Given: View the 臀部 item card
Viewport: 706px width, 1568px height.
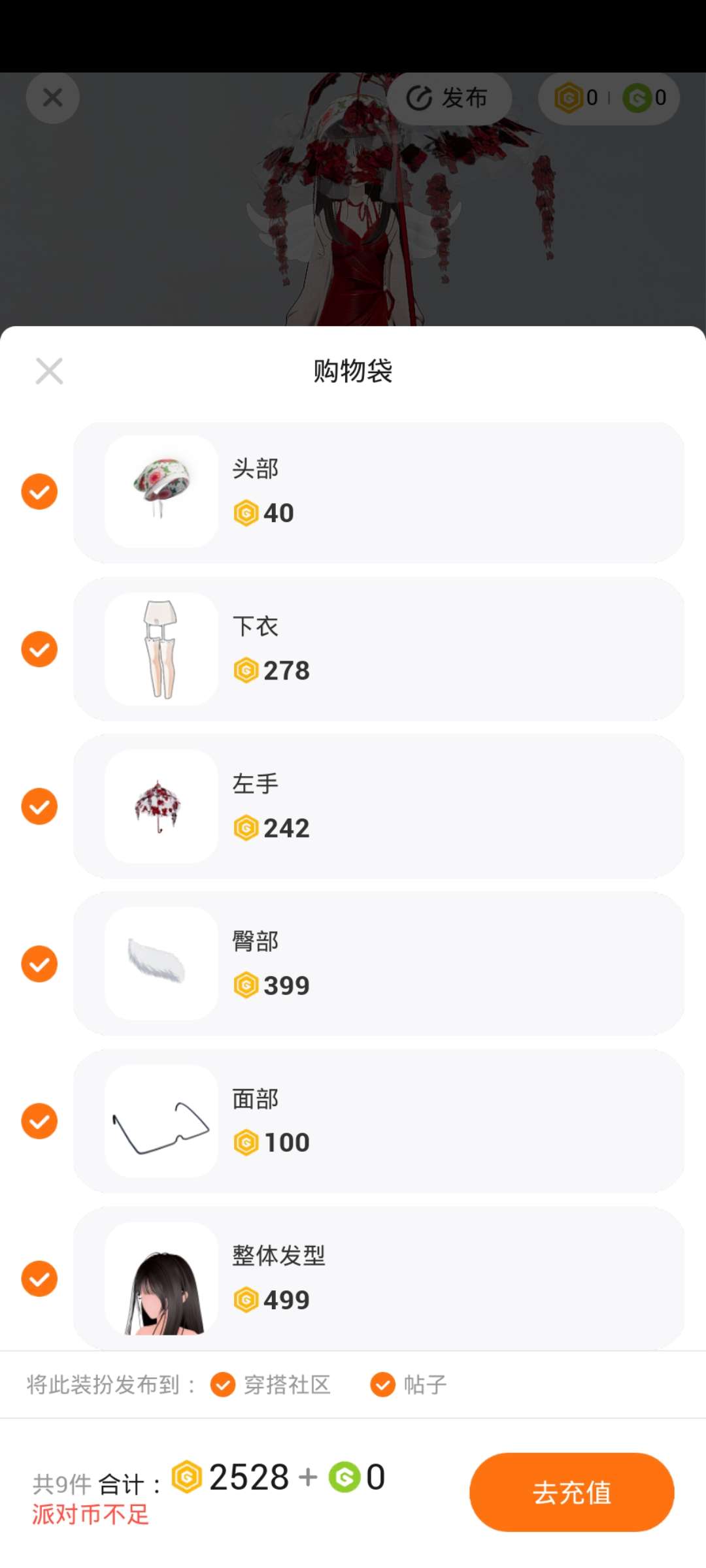Looking at the screenshot, I should (x=379, y=964).
